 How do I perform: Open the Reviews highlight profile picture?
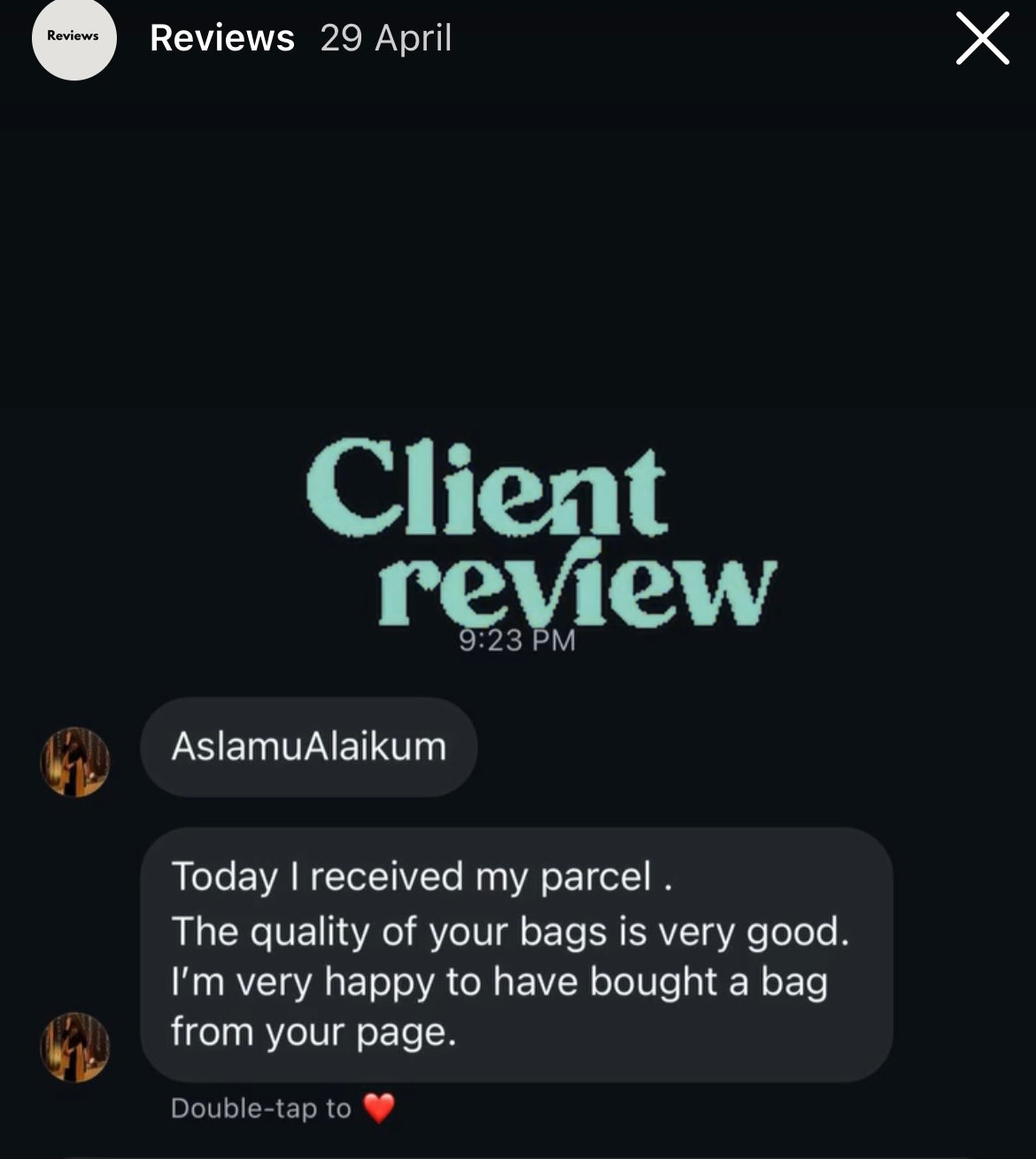73,38
